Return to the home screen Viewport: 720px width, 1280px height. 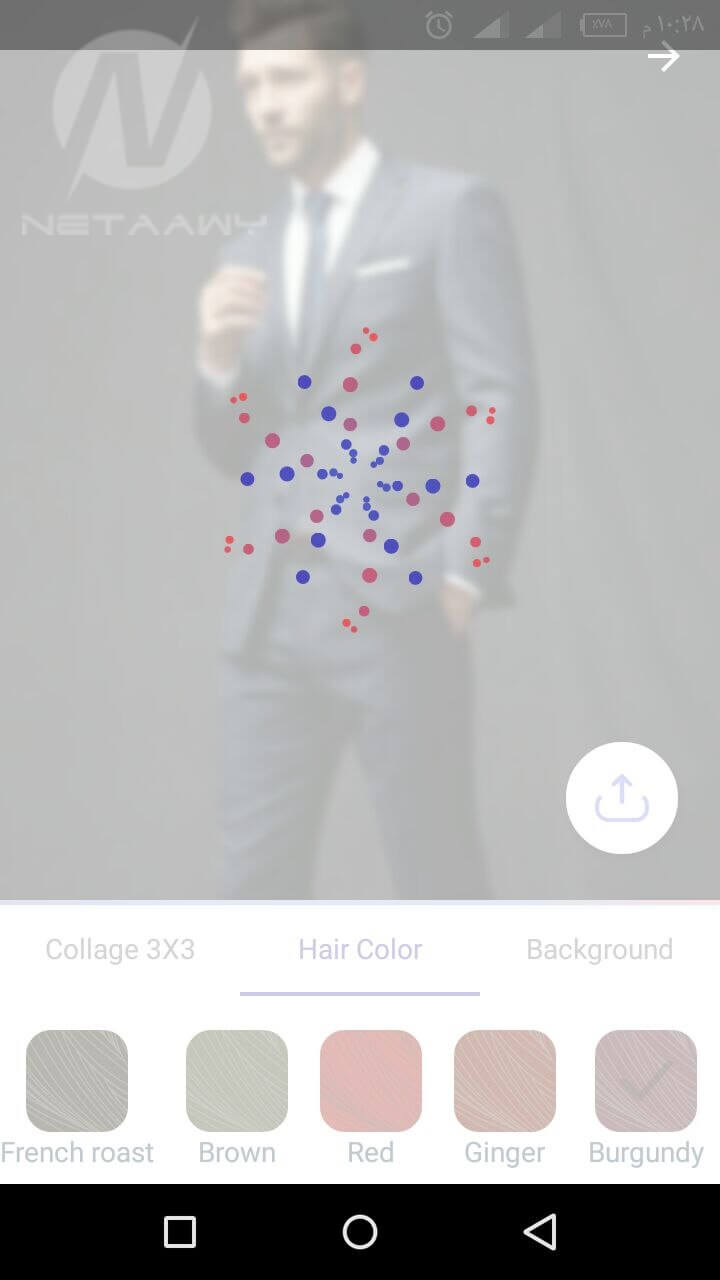coord(360,1232)
